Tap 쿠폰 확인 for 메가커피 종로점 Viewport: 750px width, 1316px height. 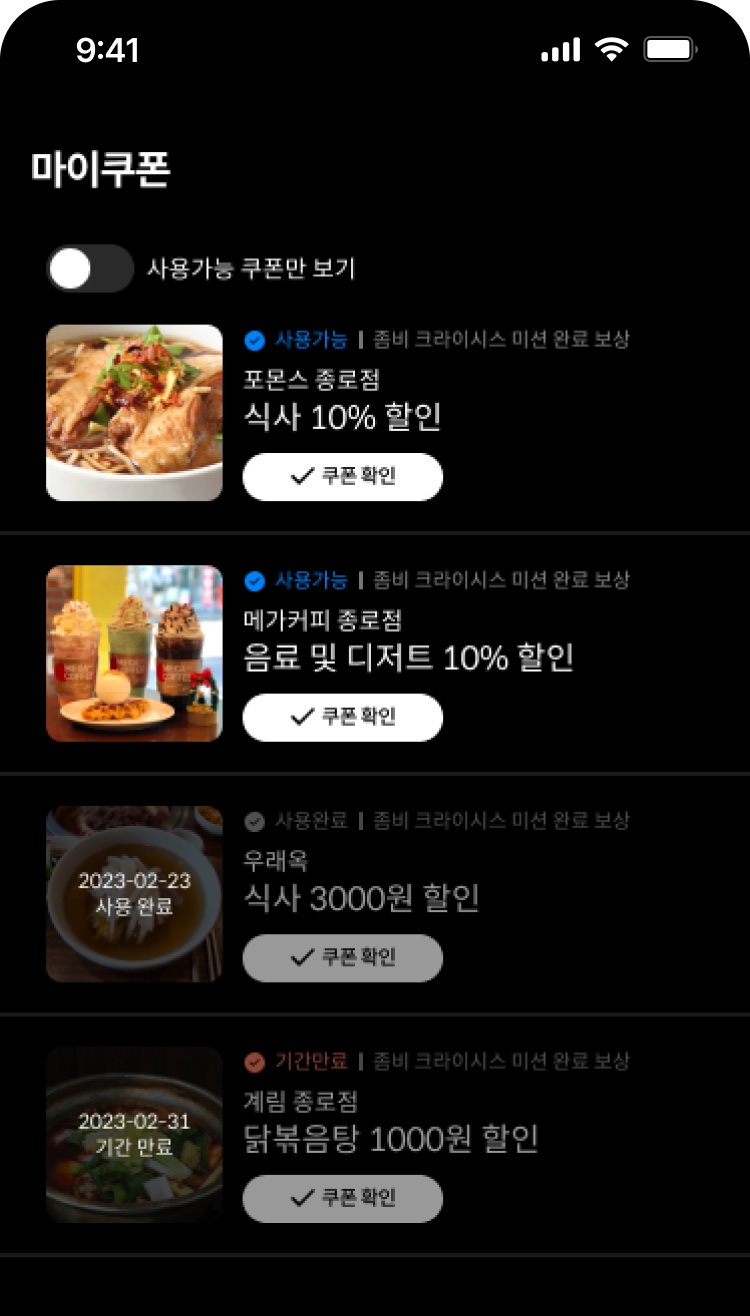[342, 717]
